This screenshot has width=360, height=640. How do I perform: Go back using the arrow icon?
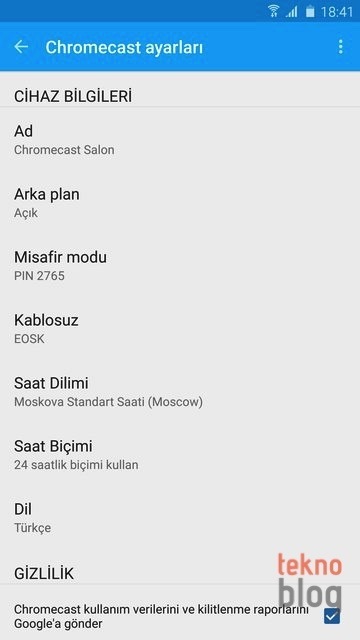tap(21, 47)
